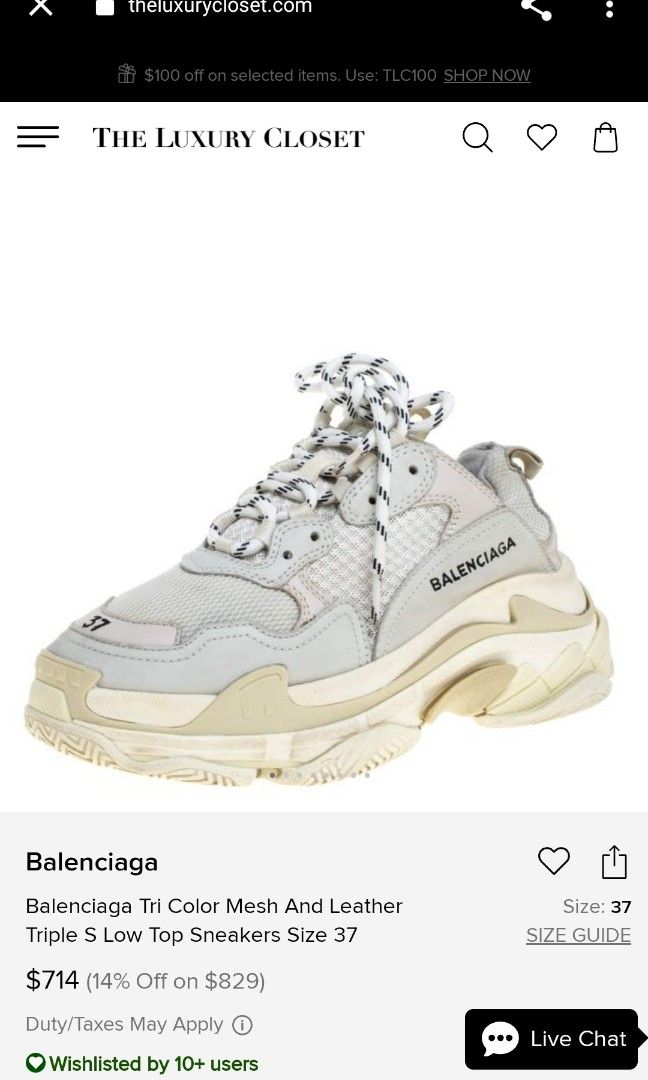This screenshot has width=648, height=1080.
Task: Open the SIZE GUIDE link
Action: 578,936
